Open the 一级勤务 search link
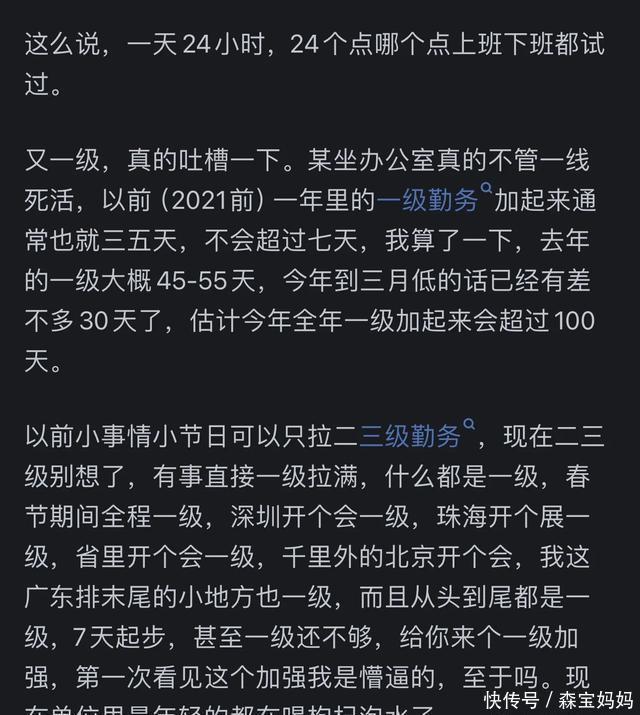The image size is (640, 715). 428,201
